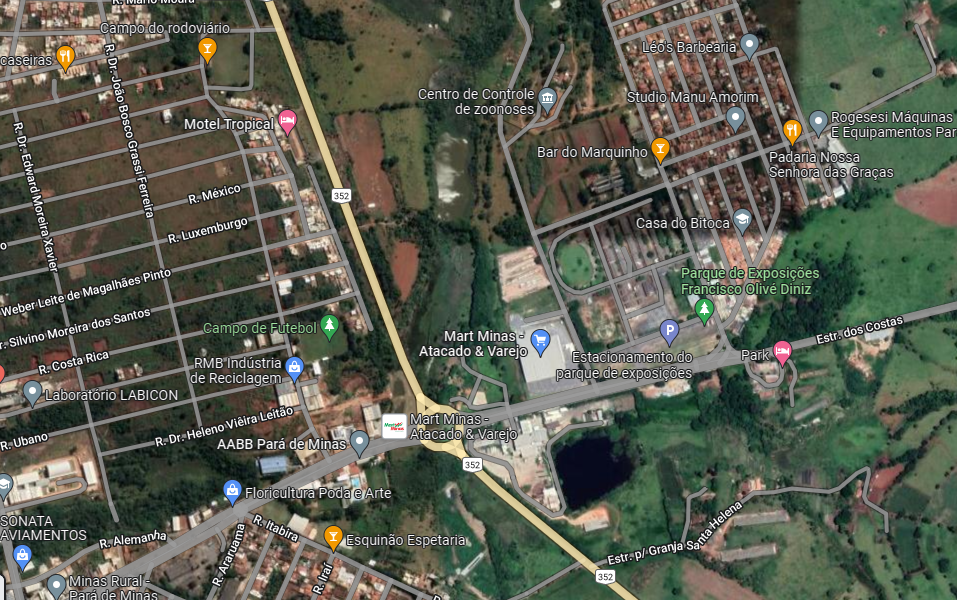Tap the Estacionamento do parque parking marker

(669, 329)
